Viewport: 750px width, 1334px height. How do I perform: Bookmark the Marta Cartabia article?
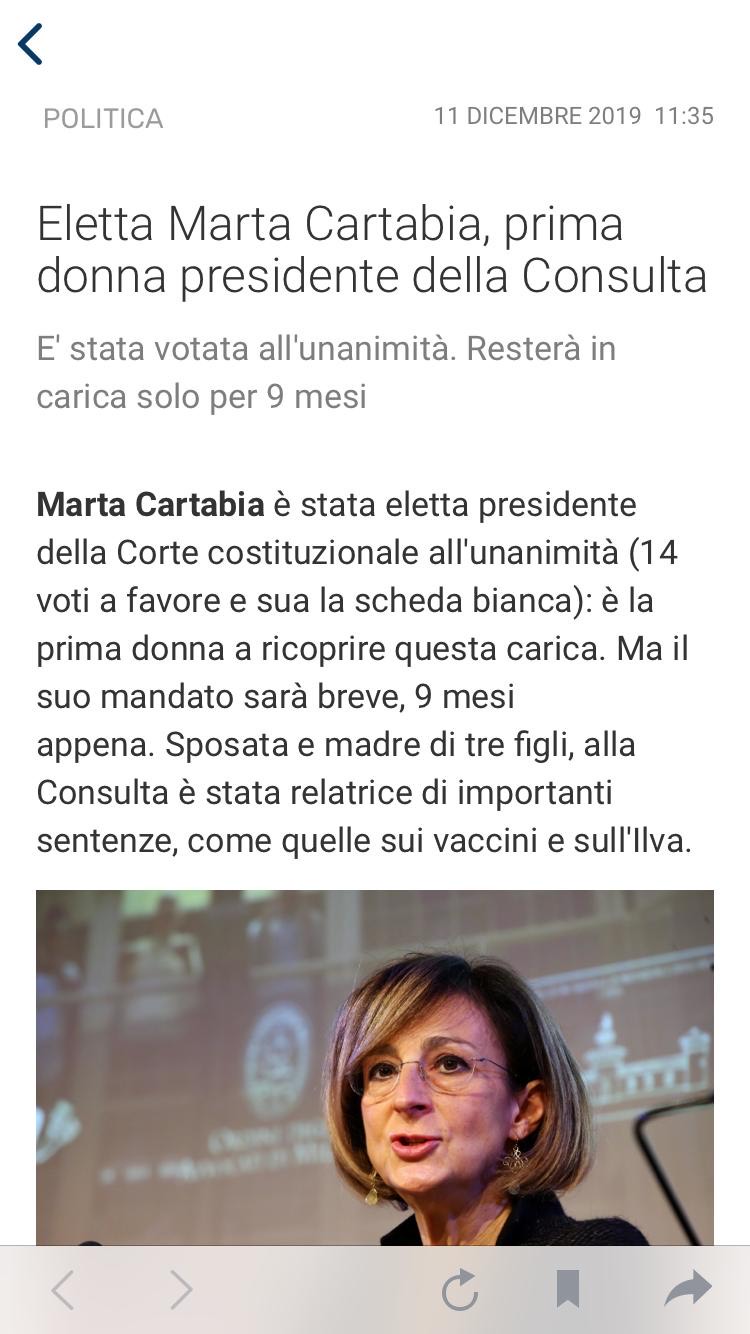[568, 1290]
